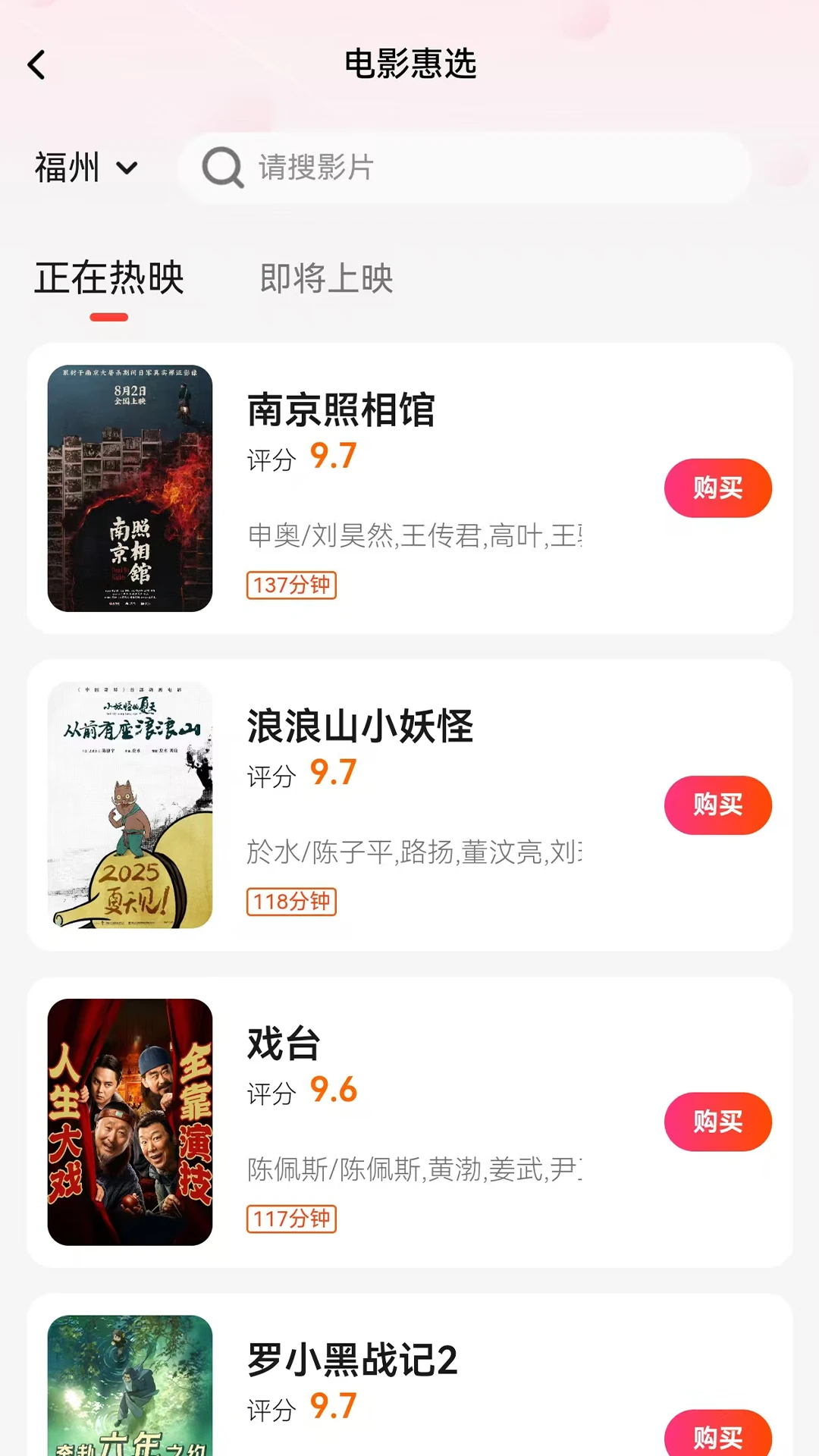Click 购买 button for 南京照相馆
819x1456 pixels.
(717, 488)
